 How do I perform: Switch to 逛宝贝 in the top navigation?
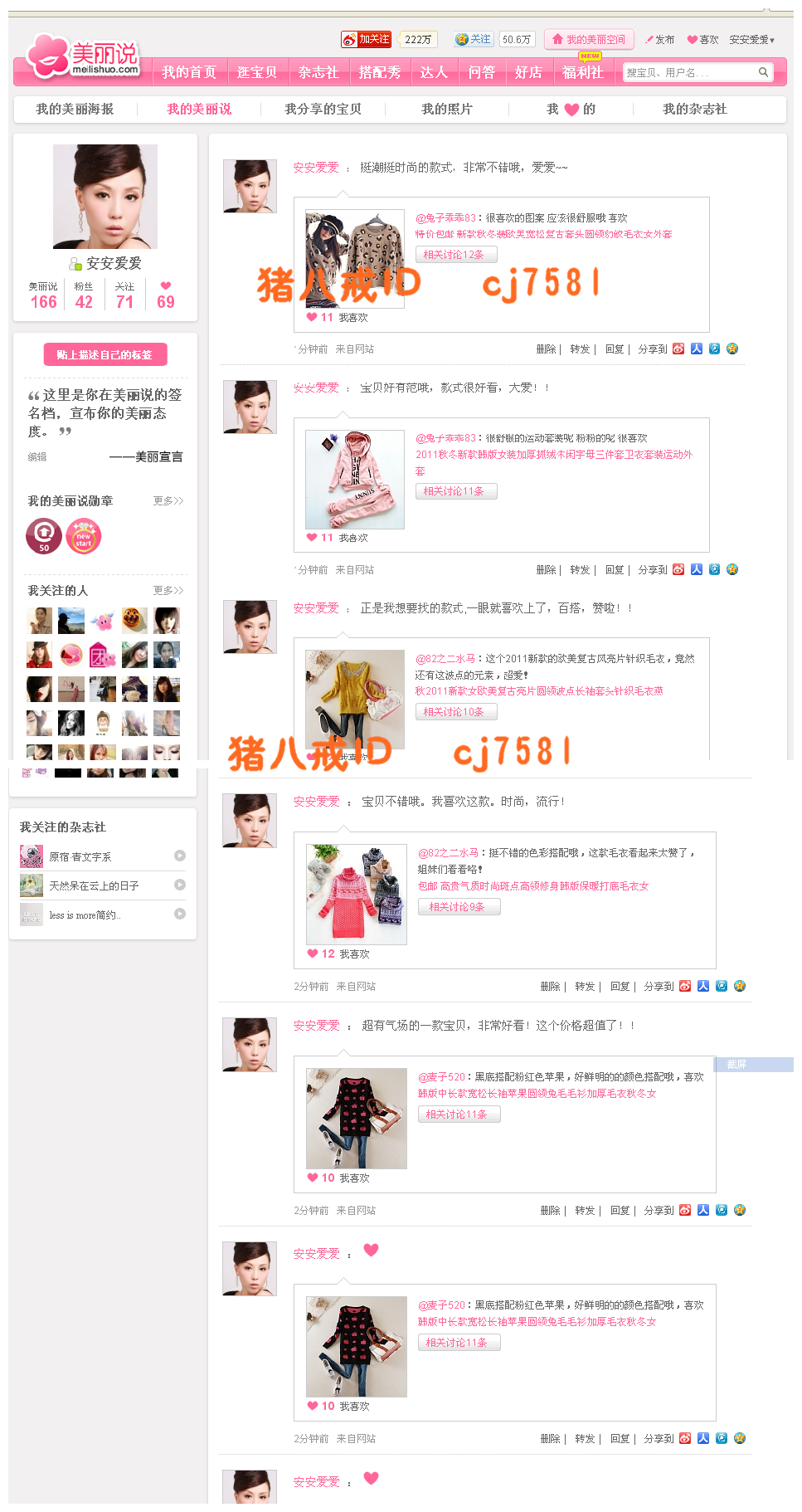coord(256,72)
